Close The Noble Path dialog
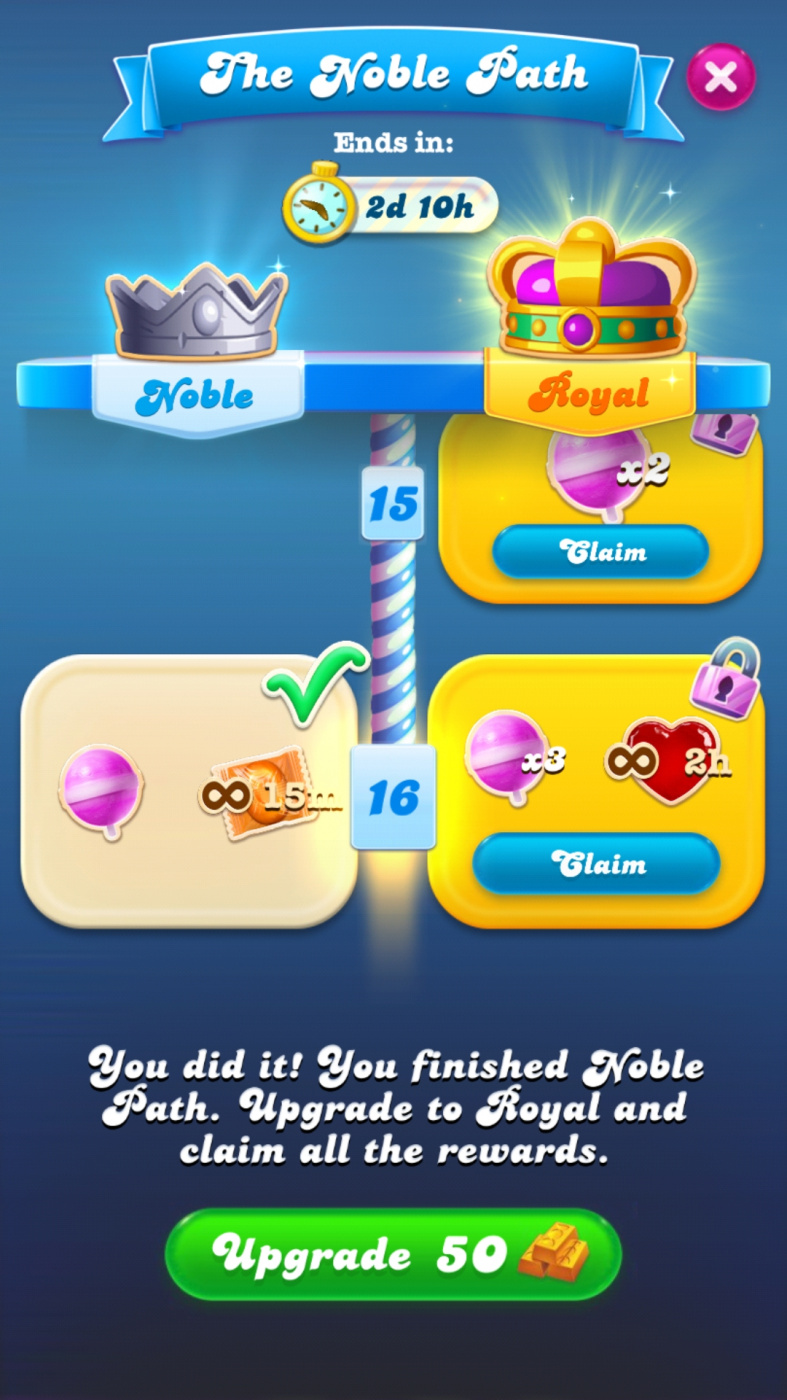Viewport: 787px width, 1400px height. coord(720,77)
